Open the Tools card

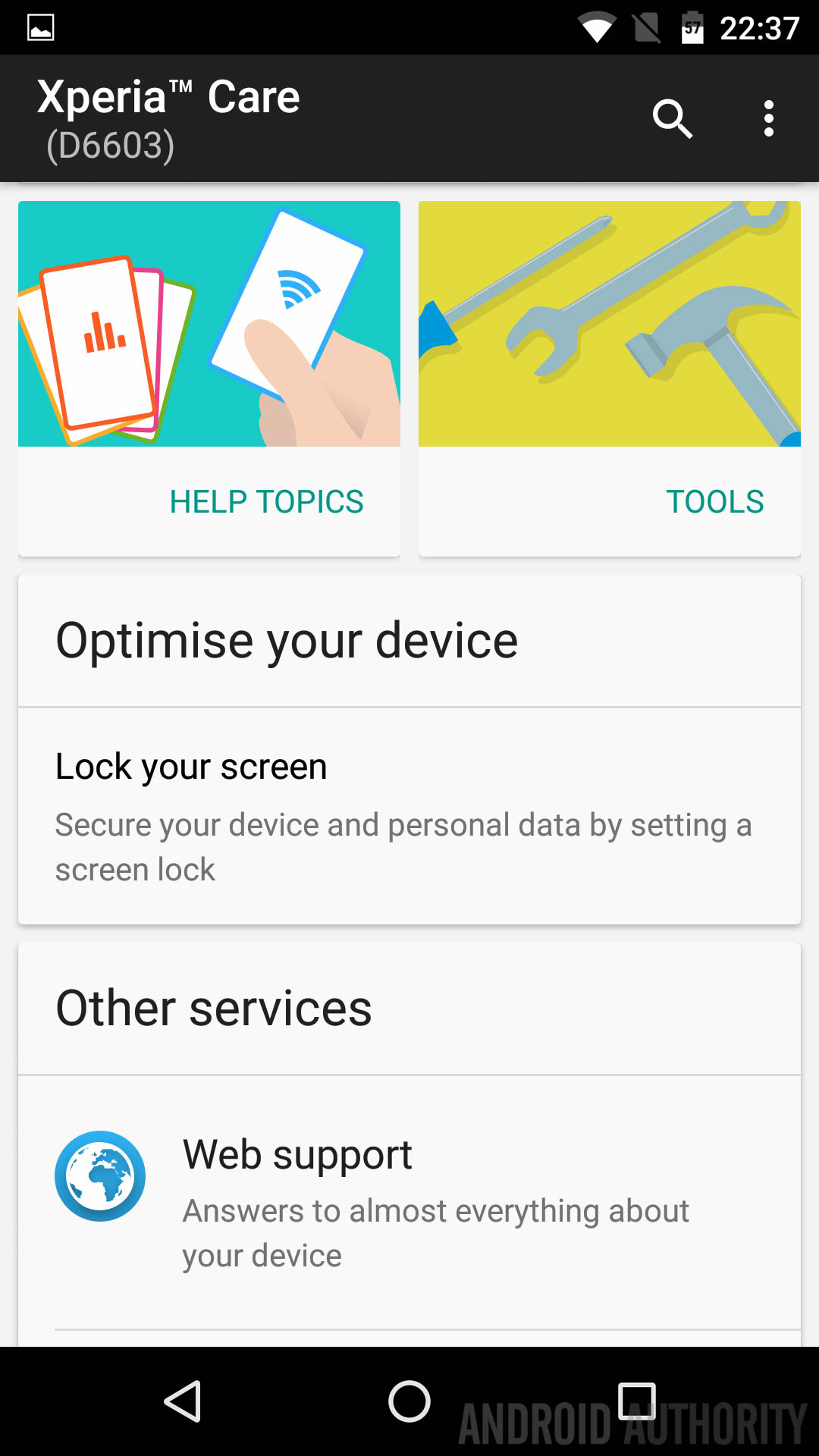(x=610, y=378)
